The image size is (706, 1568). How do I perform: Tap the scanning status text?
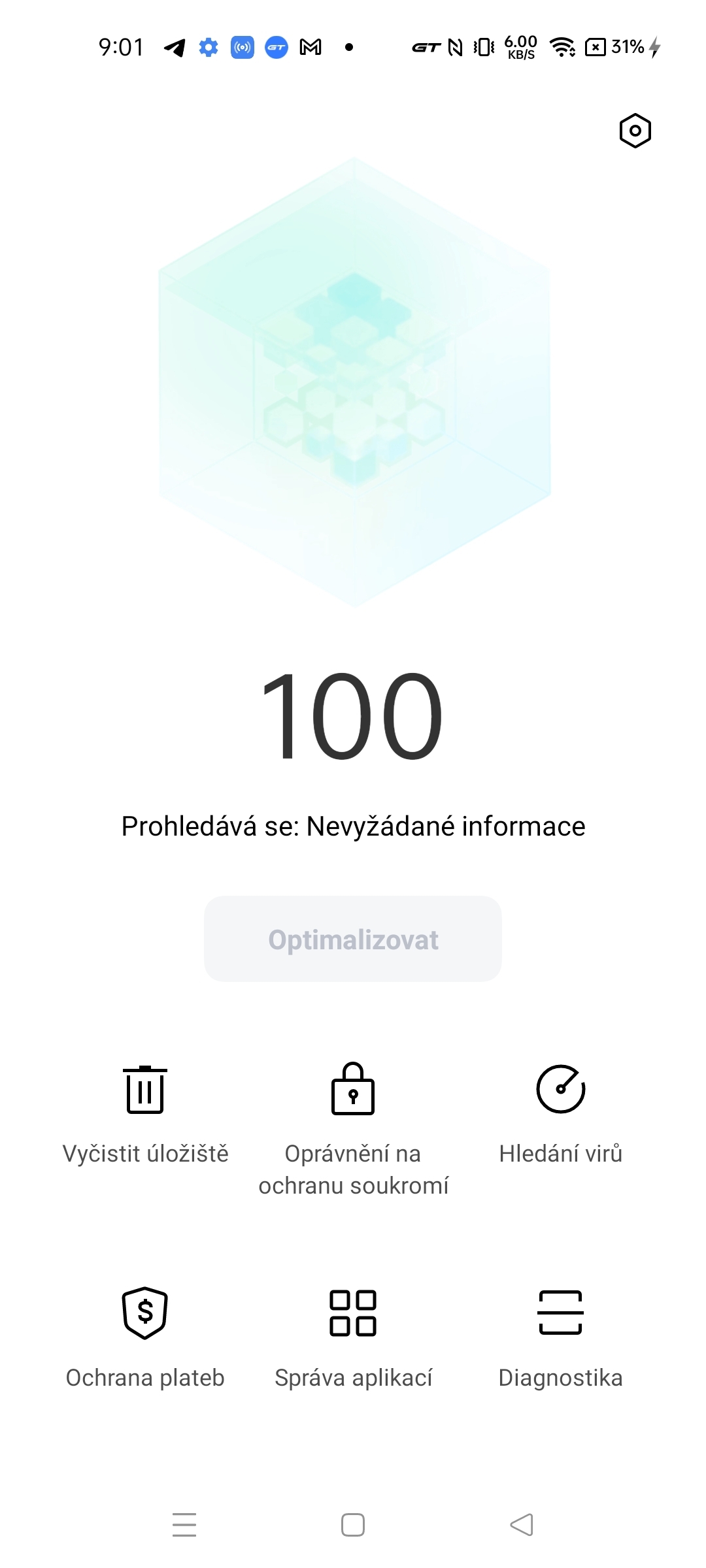pyautogui.click(x=353, y=825)
